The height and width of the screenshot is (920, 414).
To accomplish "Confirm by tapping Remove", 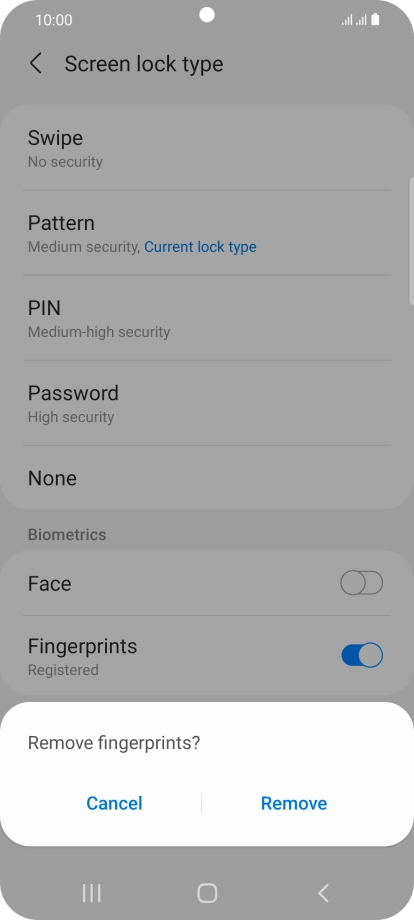I will pyautogui.click(x=294, y=803).
